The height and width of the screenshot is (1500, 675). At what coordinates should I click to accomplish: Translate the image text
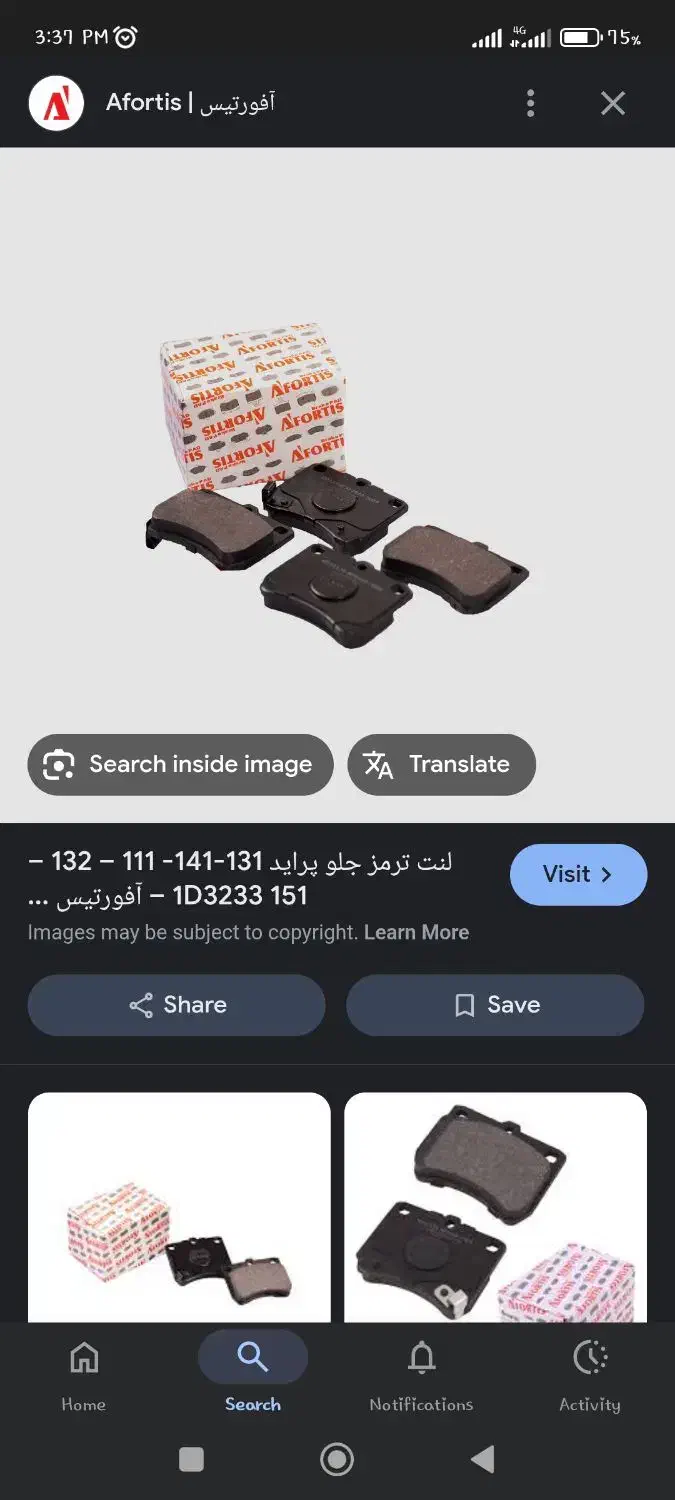pyautogui.click(x=441, y=765)
